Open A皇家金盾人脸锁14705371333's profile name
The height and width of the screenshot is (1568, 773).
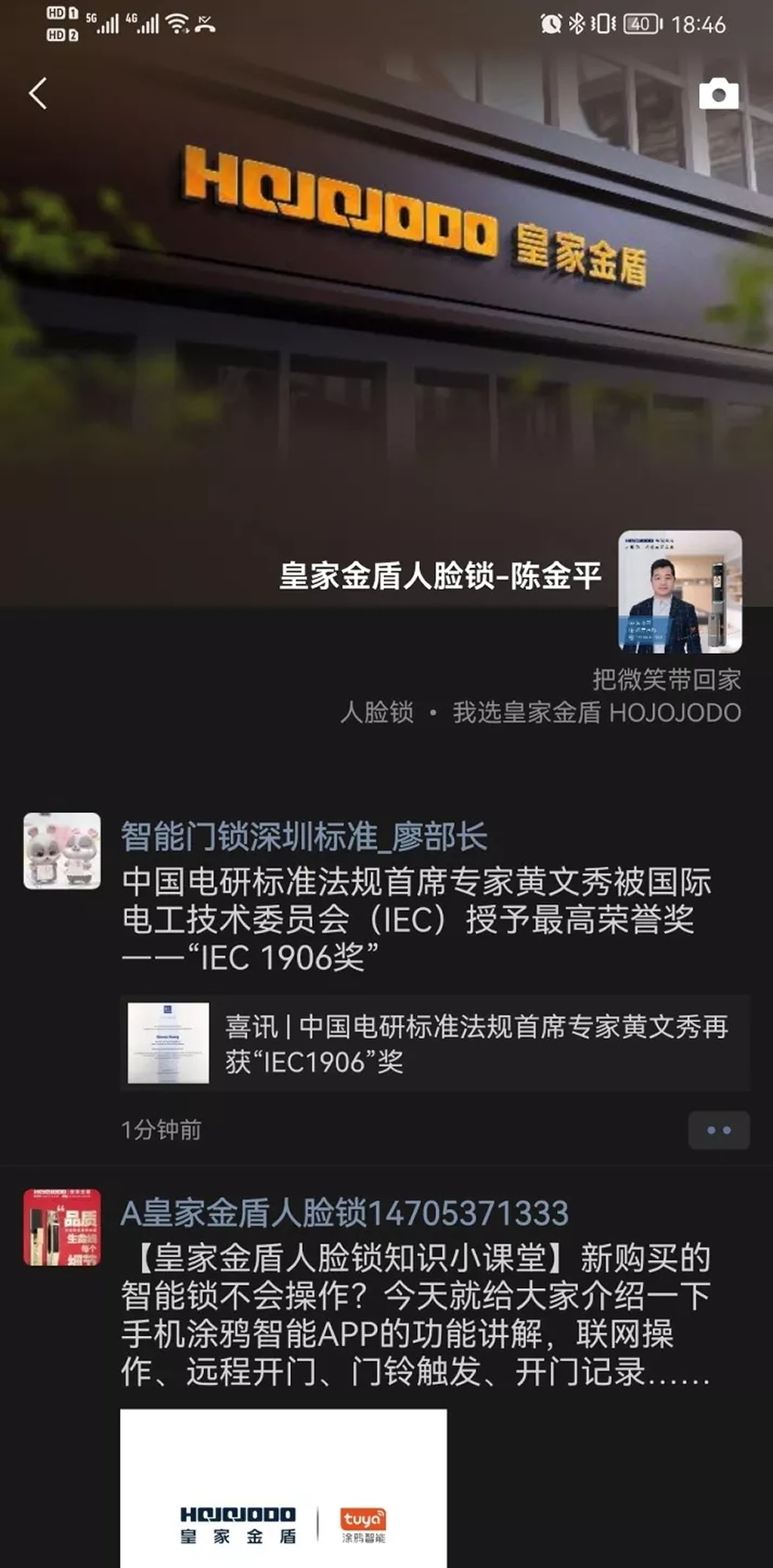[x=344, y=1213]
